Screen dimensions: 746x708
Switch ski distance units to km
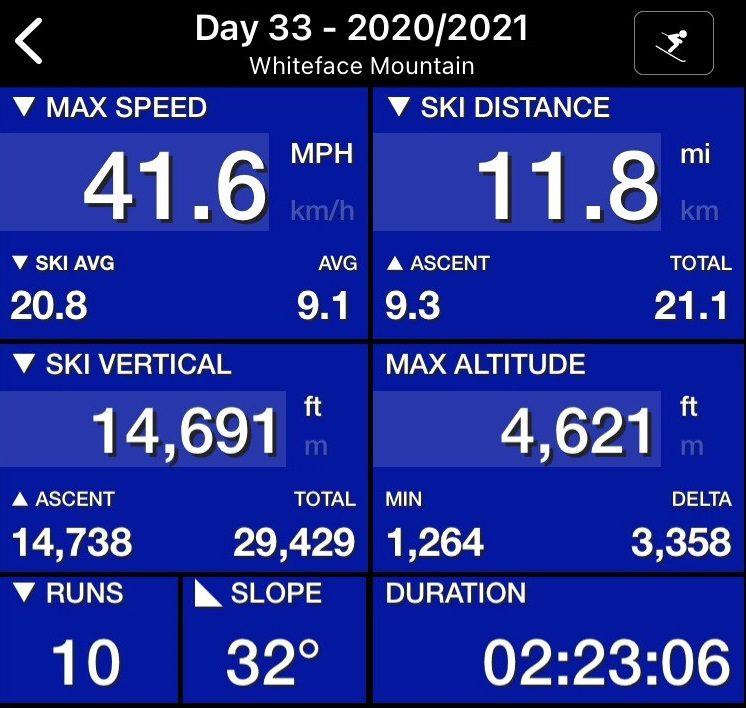[x=699, y=211]
